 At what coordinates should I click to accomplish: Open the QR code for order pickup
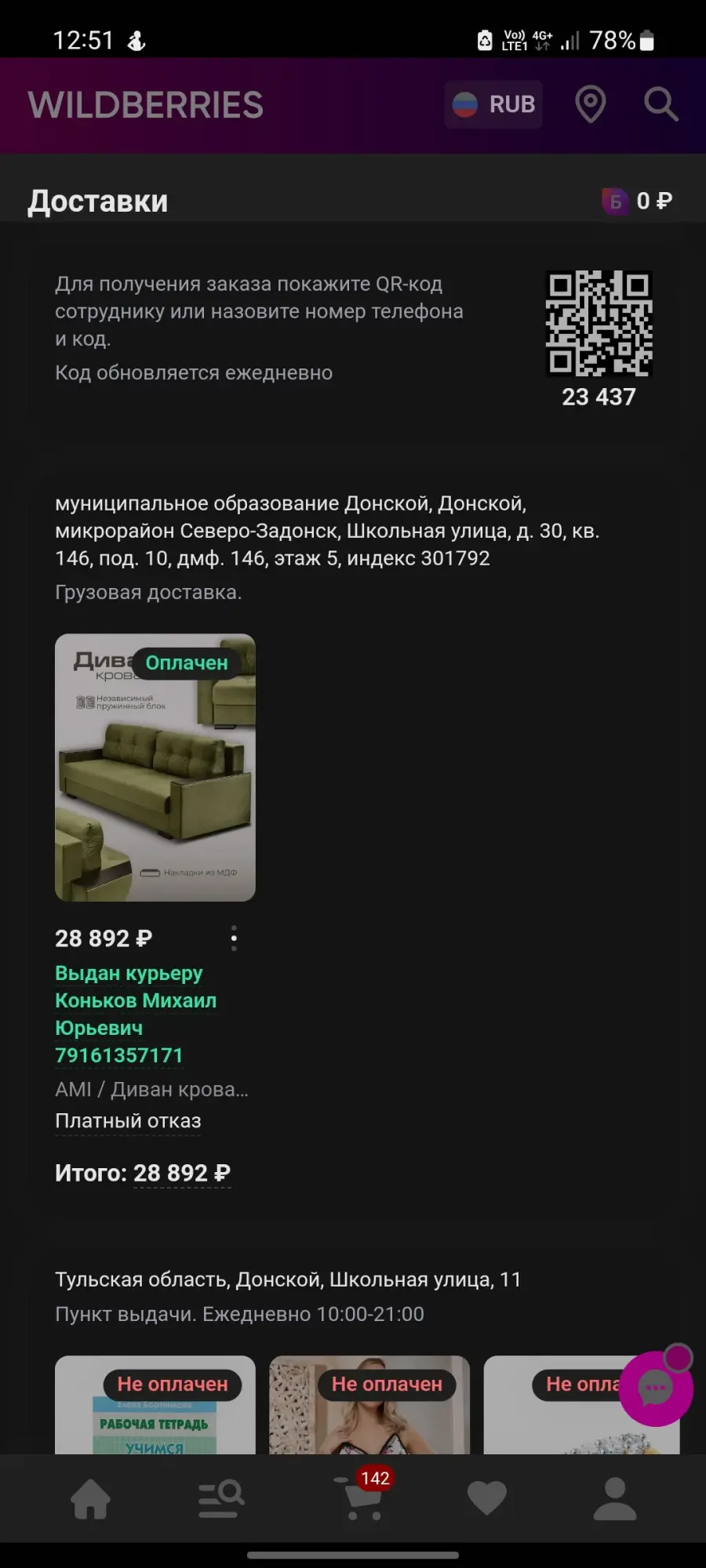coord(599,324)
